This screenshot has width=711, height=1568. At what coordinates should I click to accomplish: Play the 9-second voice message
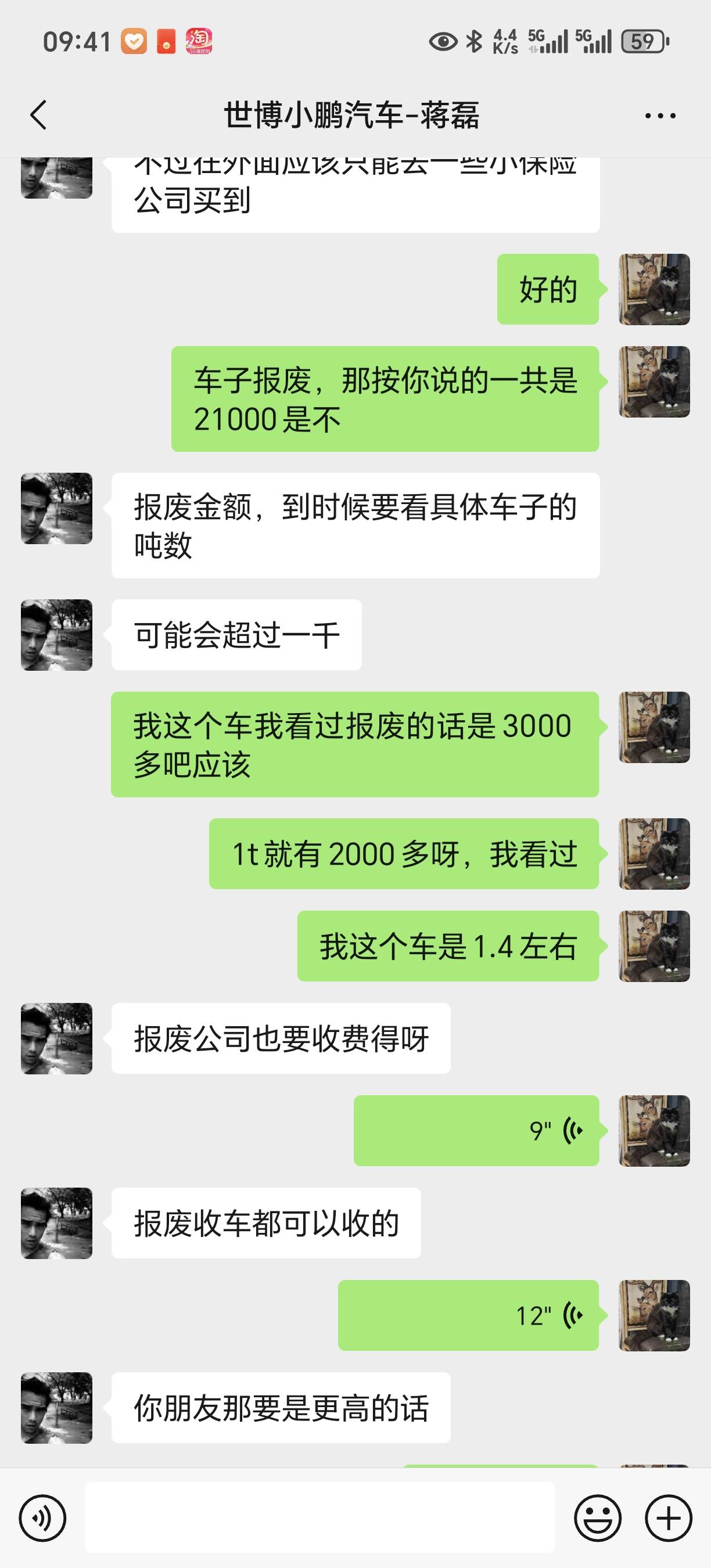(x=476, y=1130)
